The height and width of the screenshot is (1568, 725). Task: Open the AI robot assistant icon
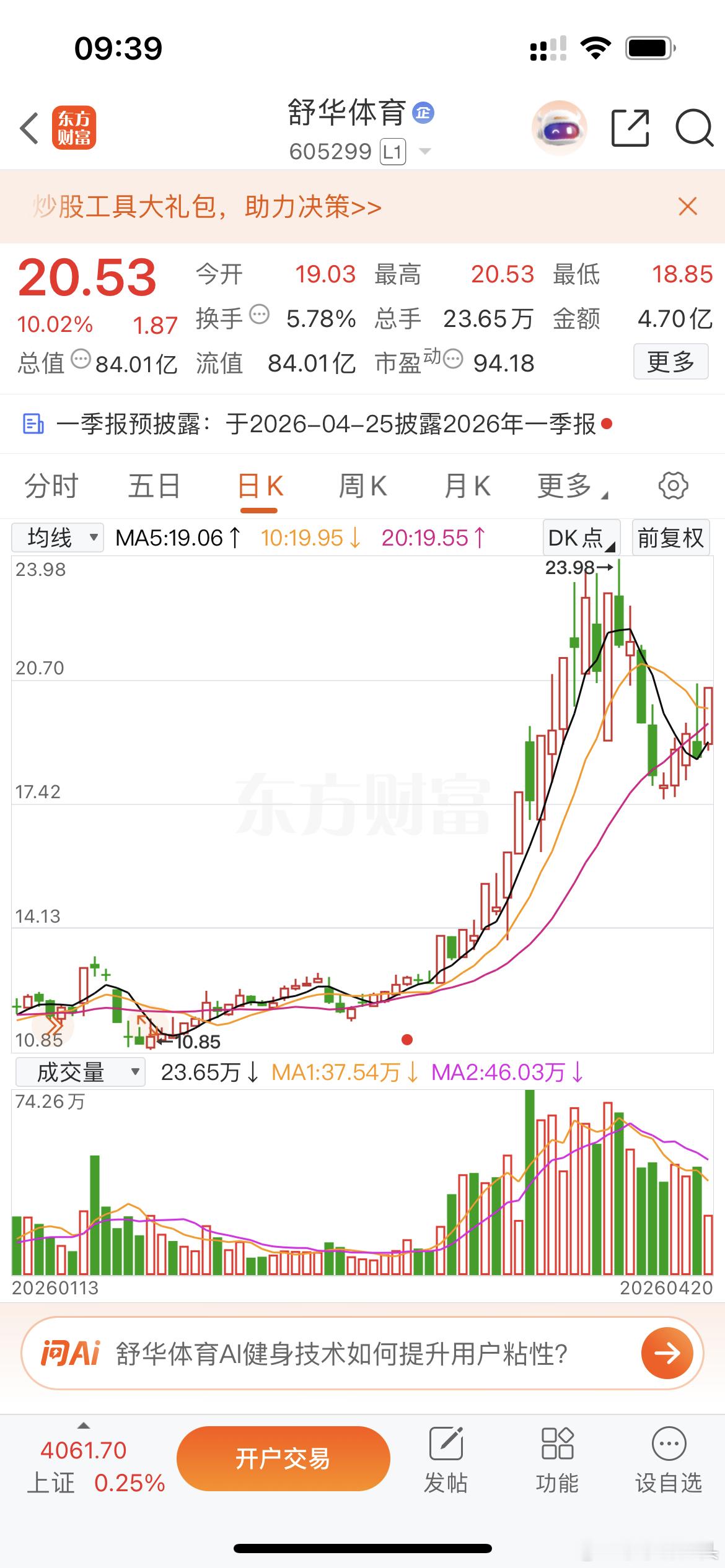pos(558,128)
